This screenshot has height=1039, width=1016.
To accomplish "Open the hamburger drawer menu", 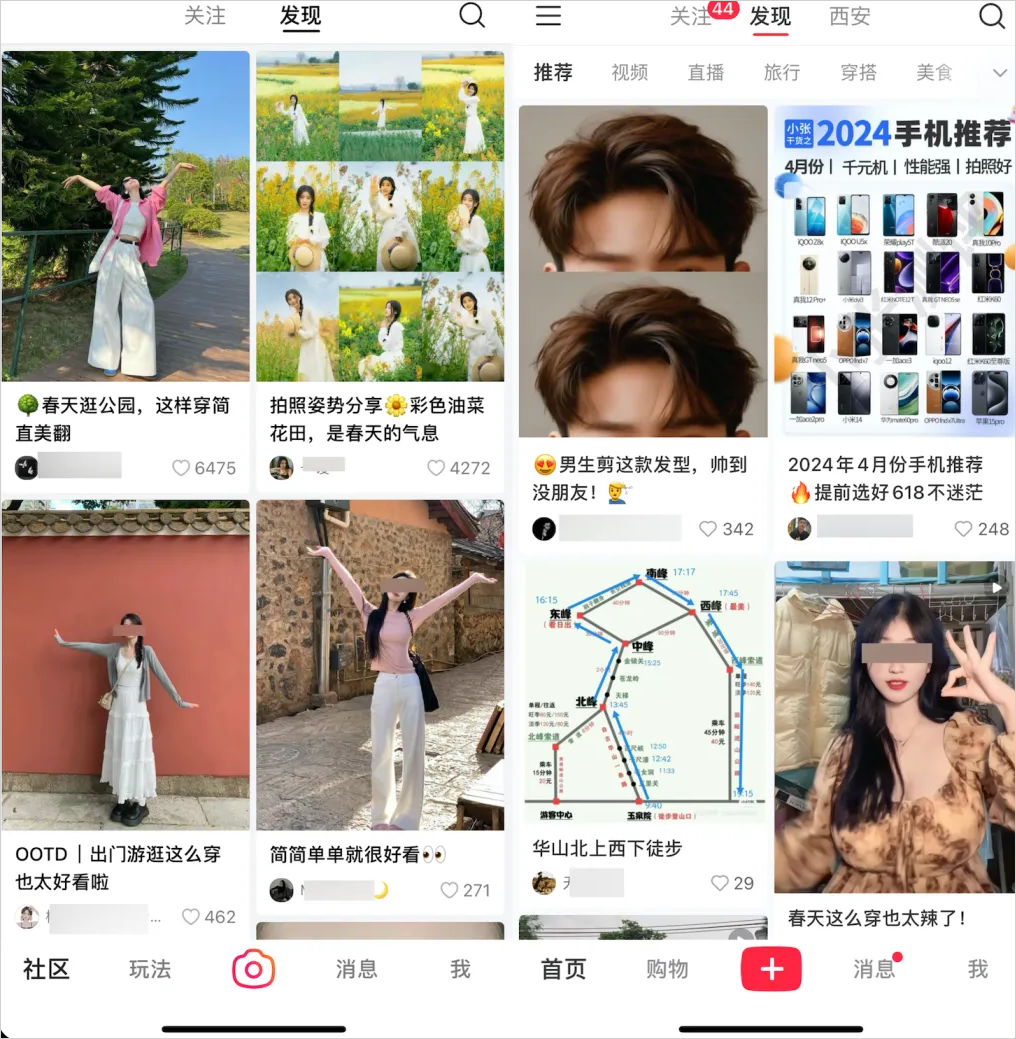I will (548, 16).
